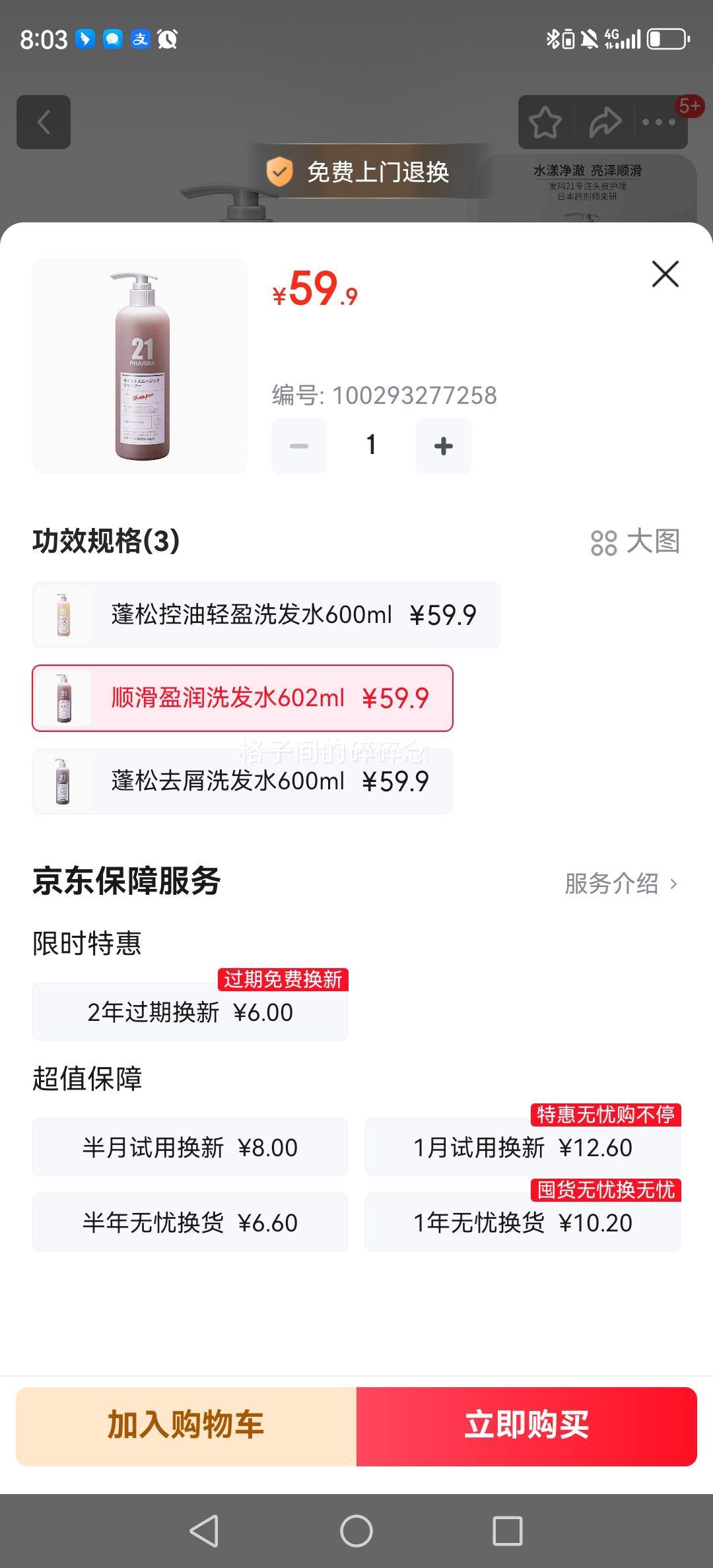The width and height of the screenshot is (713, 1568).
Task: Go back with system navigation back
Action: point(204,1530)
